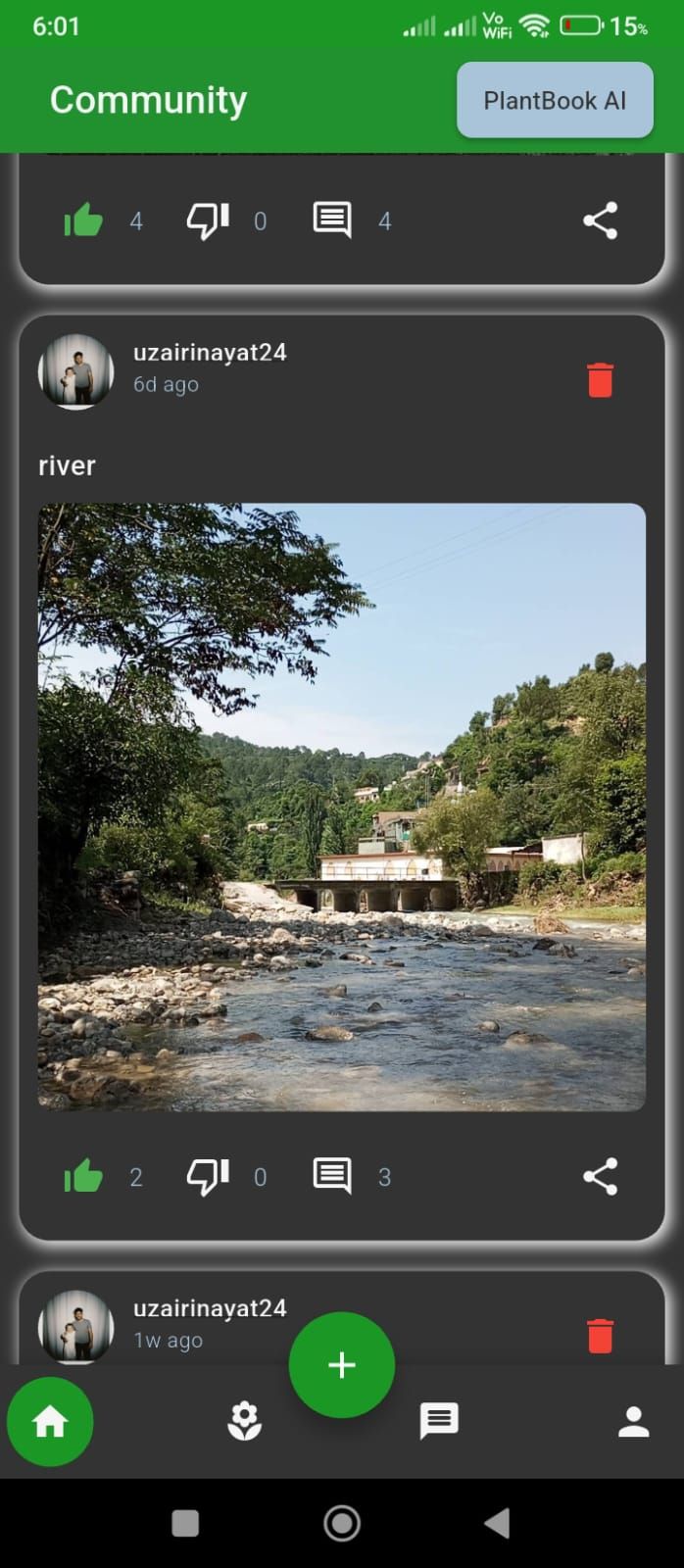Open PlantBook AI
Viewport: 684px width, 1568px height.
555,100
